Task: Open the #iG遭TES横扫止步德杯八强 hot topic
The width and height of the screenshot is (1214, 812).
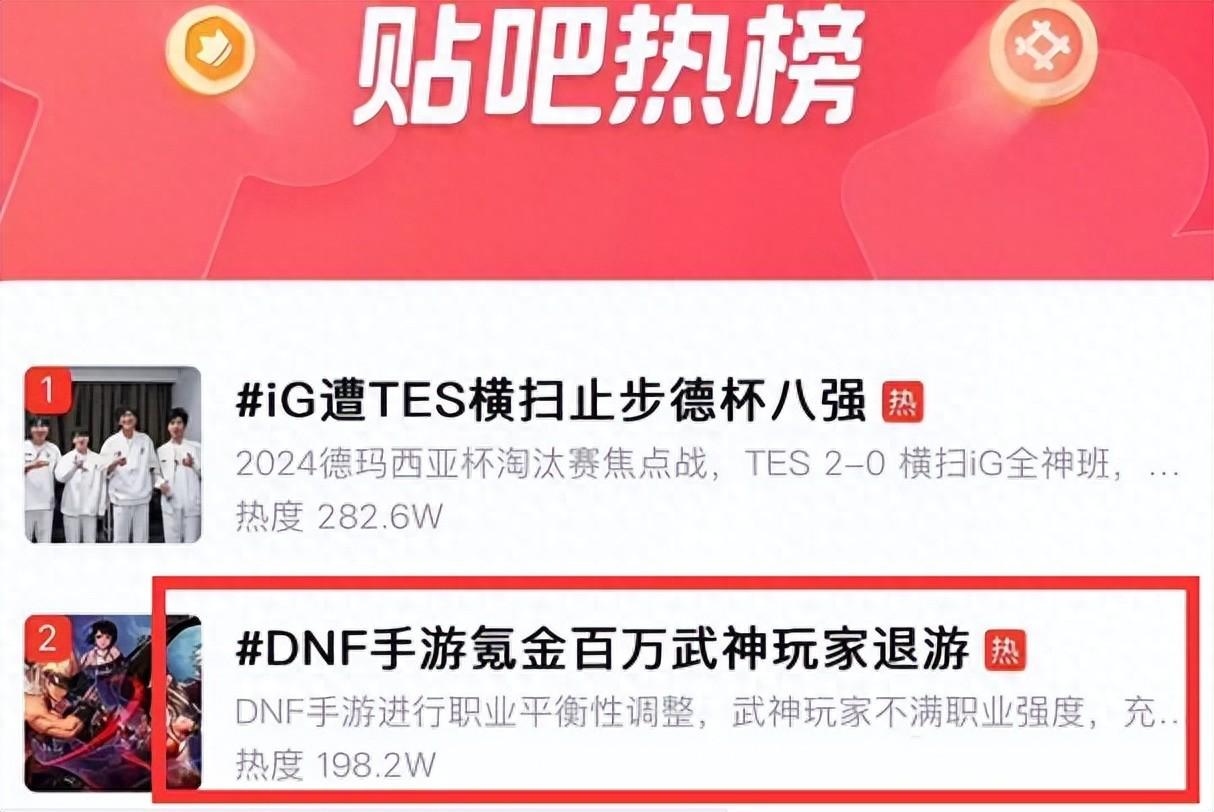Action: click(x=551, y=404)
